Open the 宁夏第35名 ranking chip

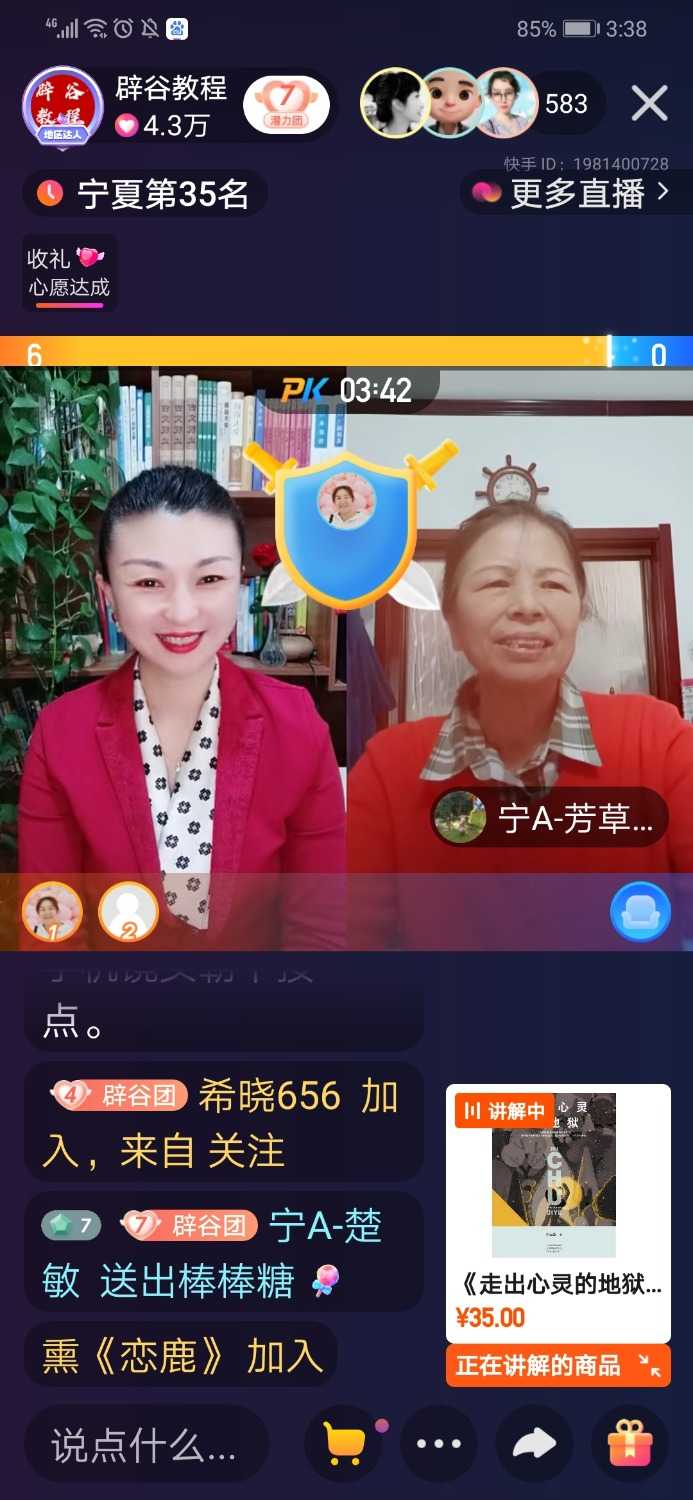pos(145,193)
